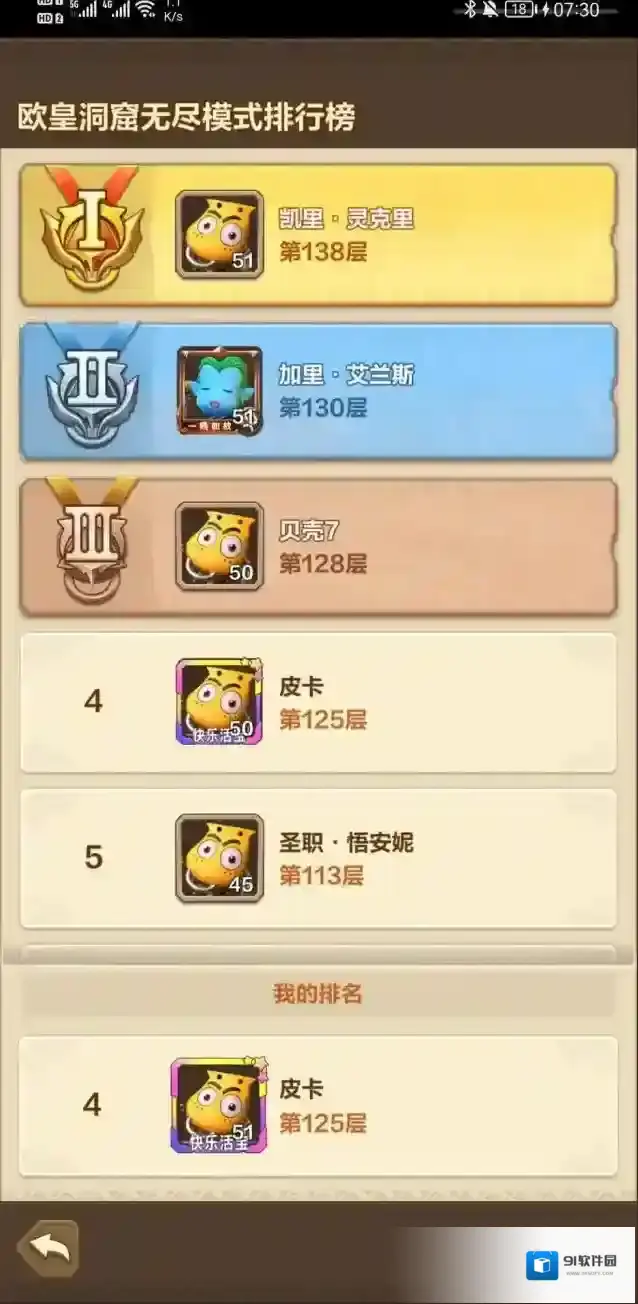
Task: View 皮卡 in the rank 4 leaderboard row
Action: tap(318, 703)
